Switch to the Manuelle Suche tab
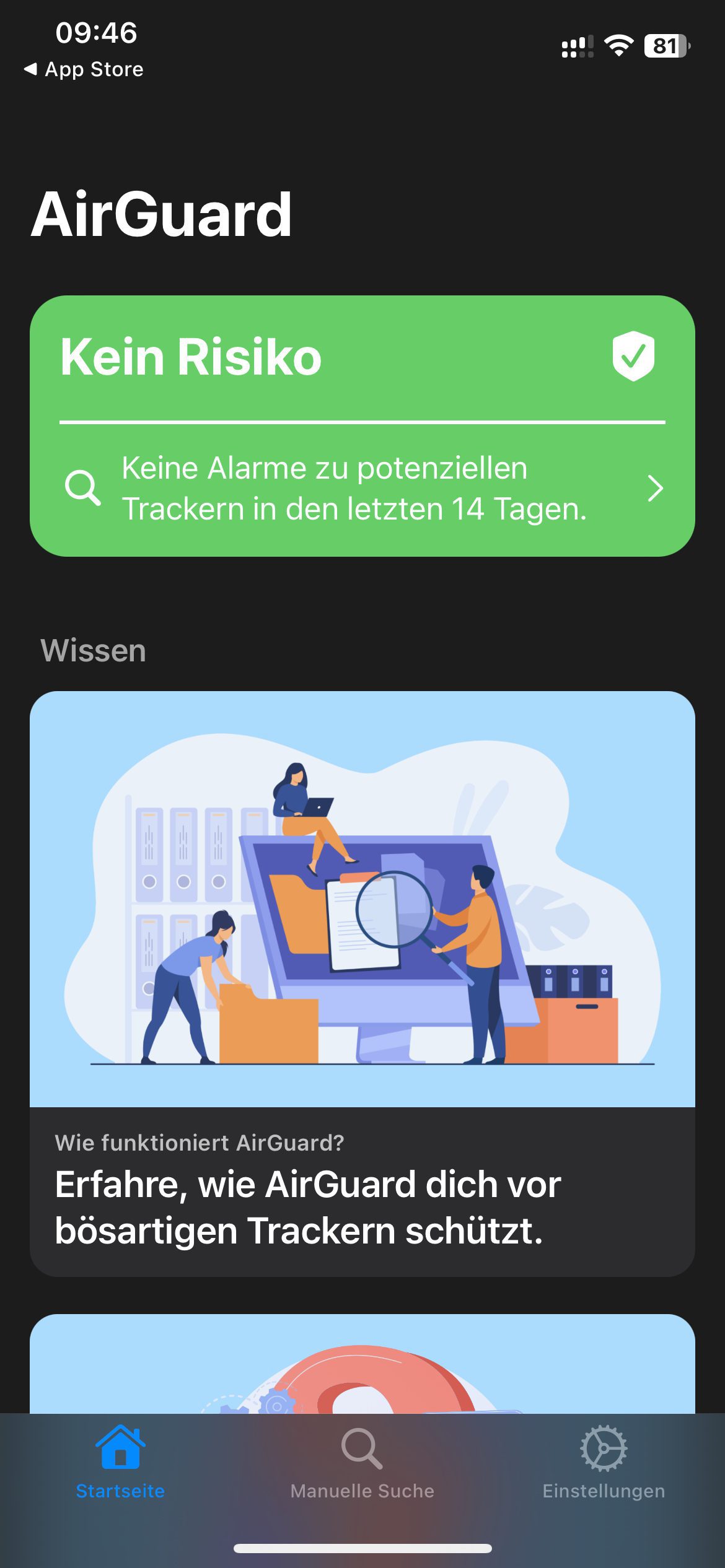 coord(362,1463)
